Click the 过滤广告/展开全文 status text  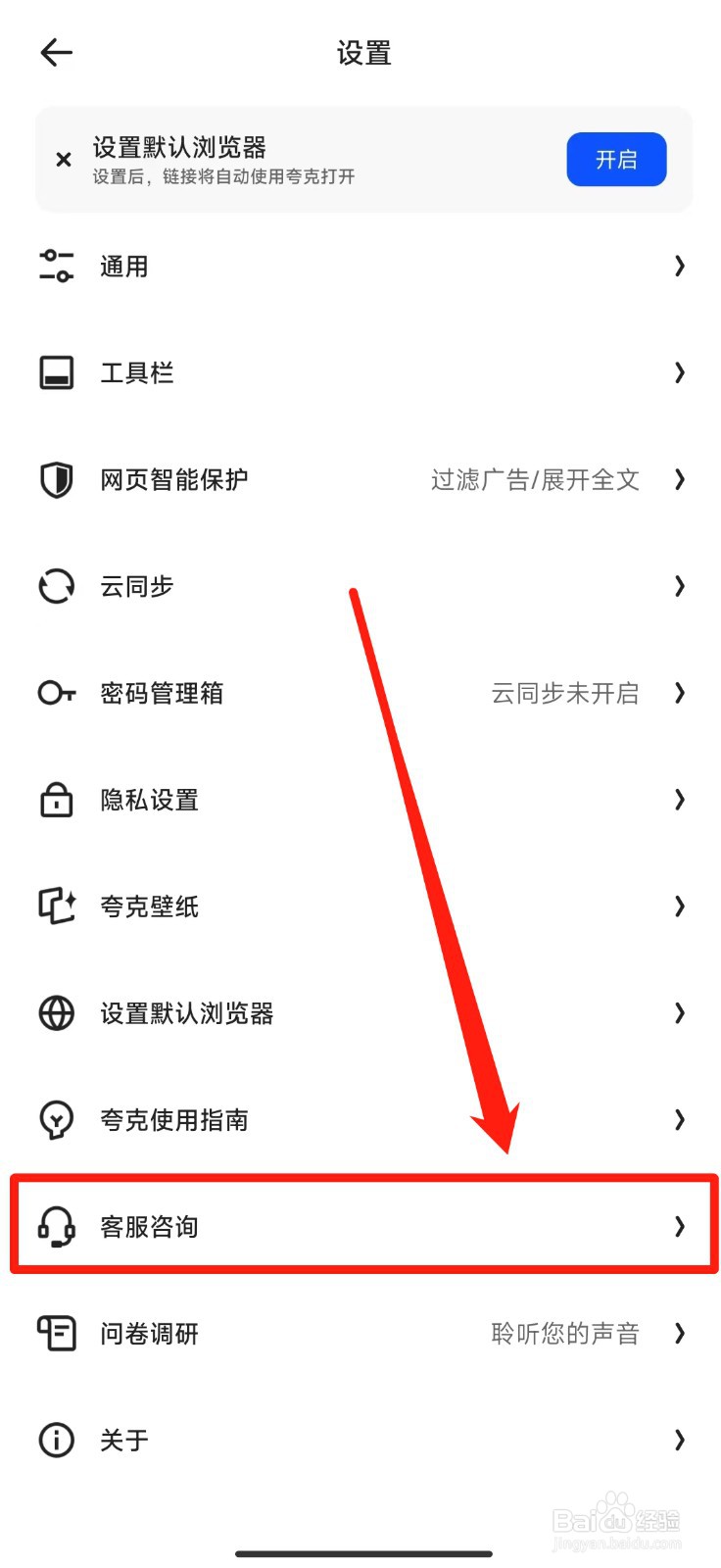tap(536, 479)
